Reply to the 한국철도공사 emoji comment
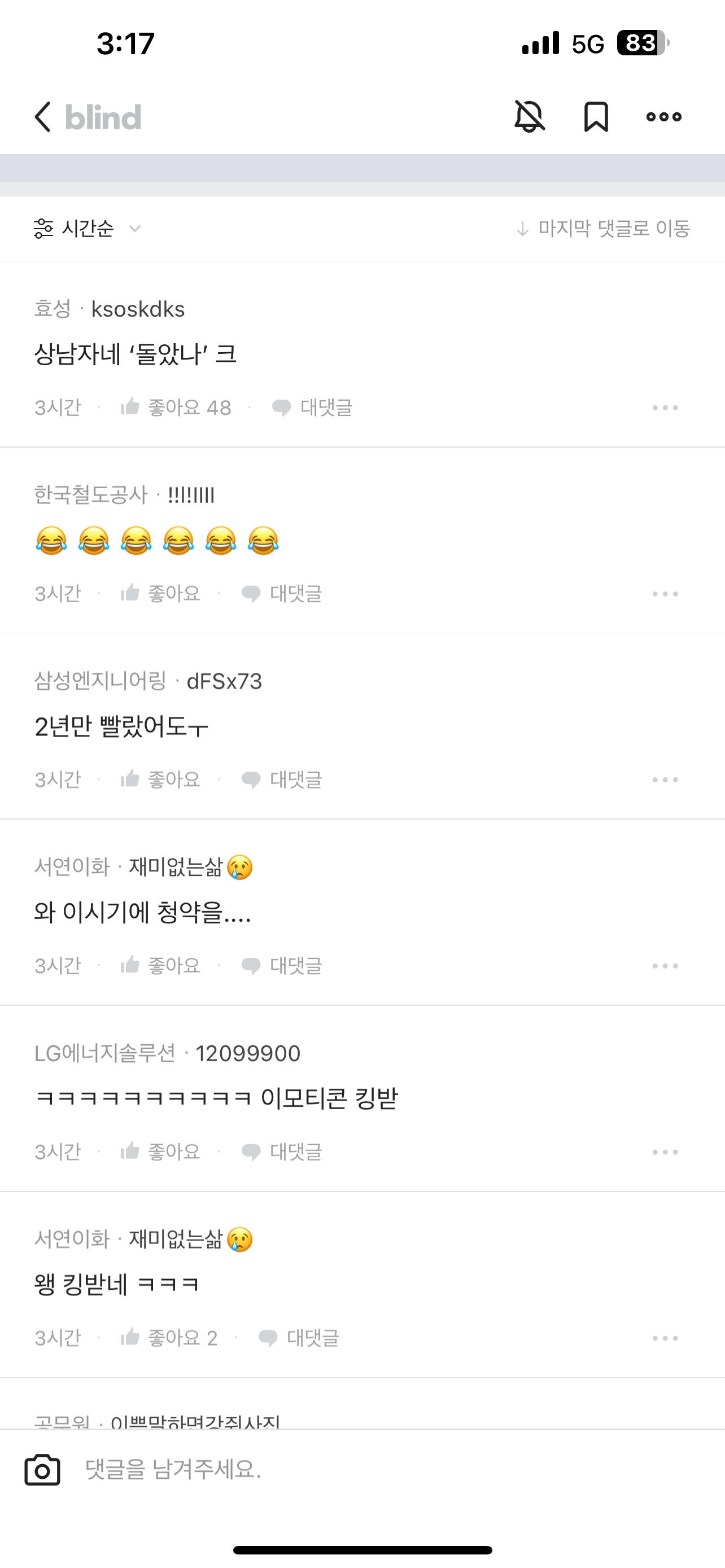 [282, 593]
